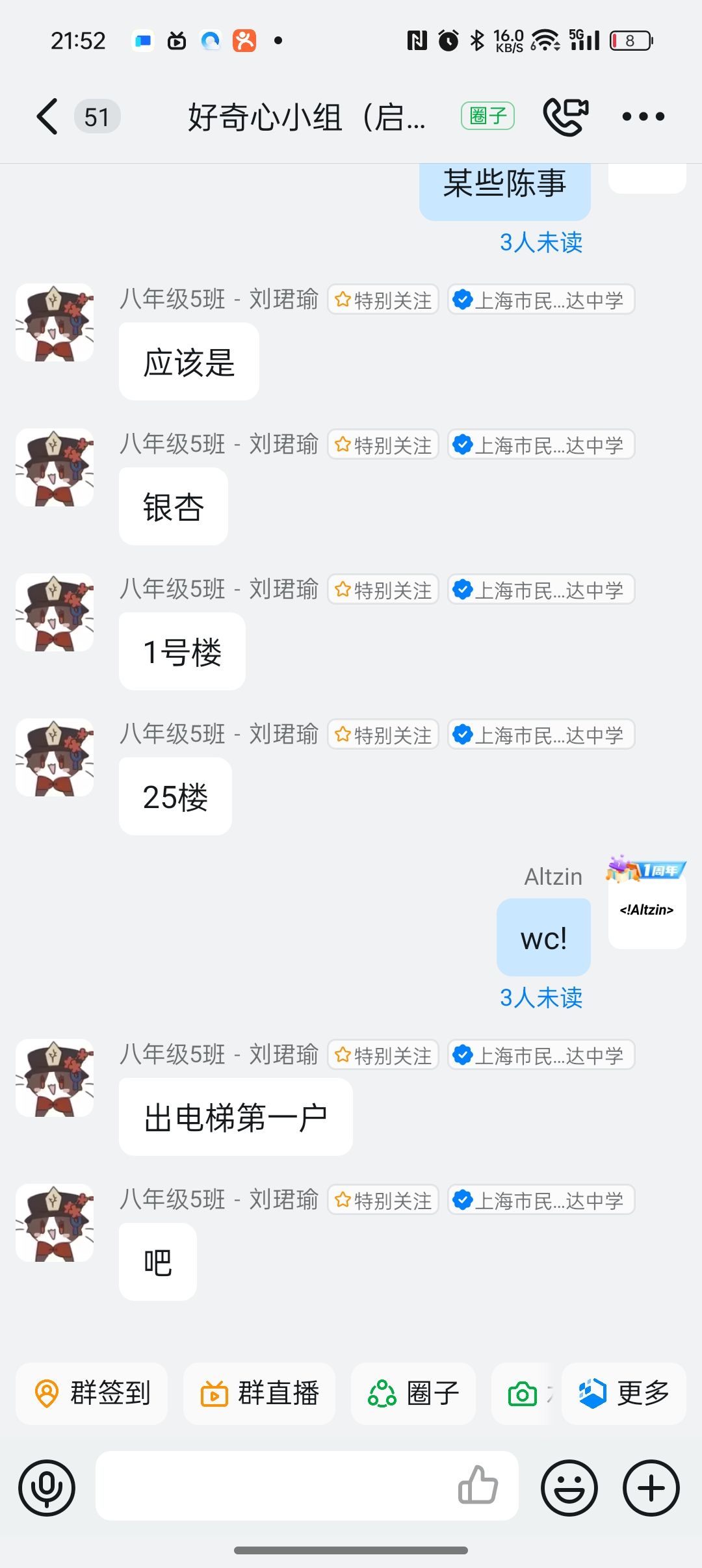
Task: Open the 圈子 tag in the header
Action: point(487,116)
